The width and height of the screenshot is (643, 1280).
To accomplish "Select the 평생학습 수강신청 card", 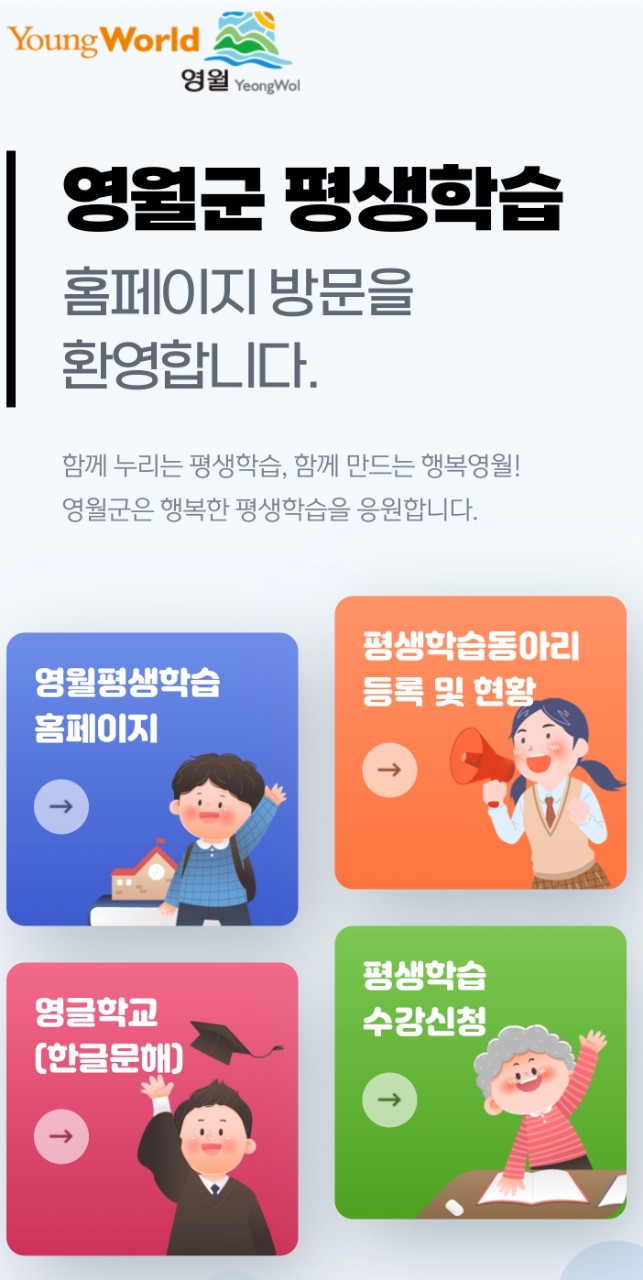I will point(480,1072).
